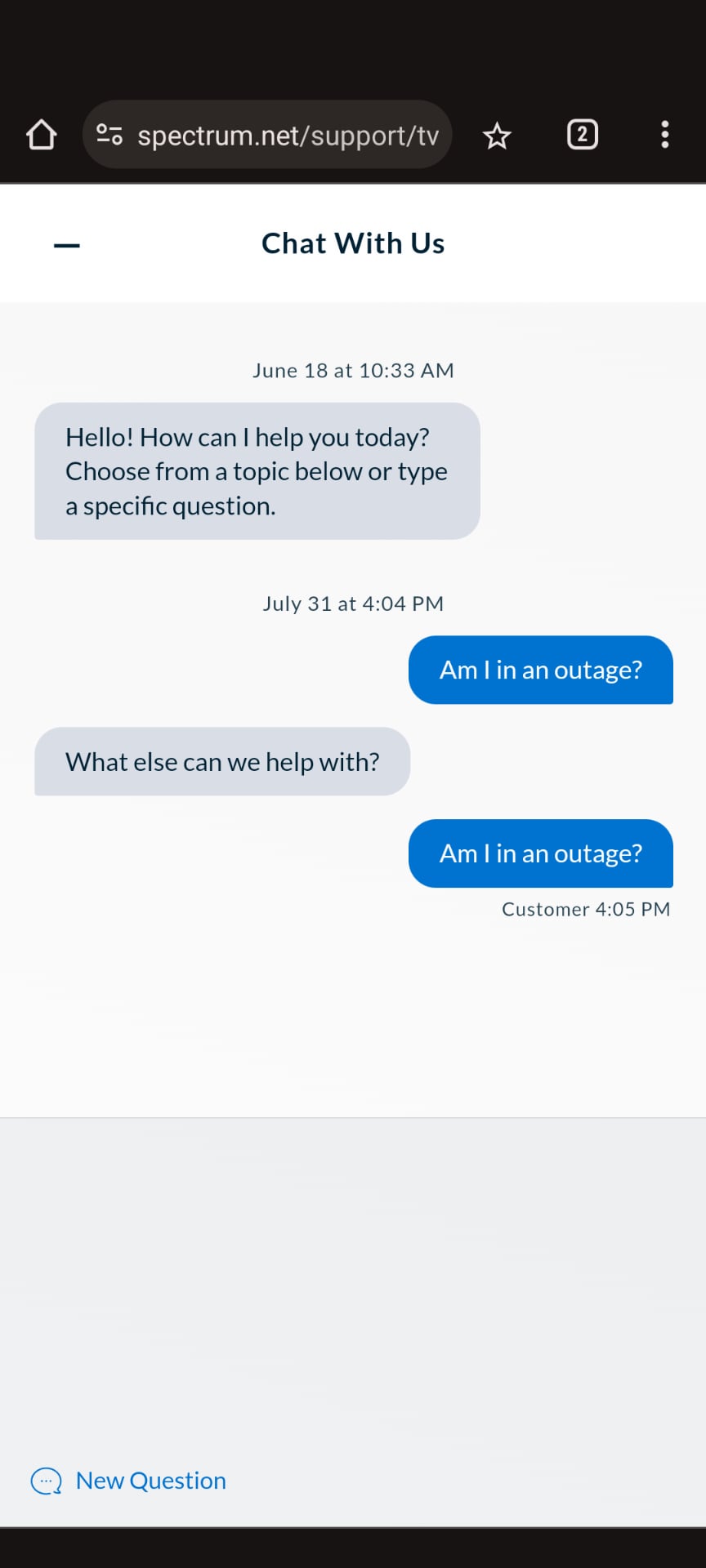Open the browser home page
Screen dimensions: 706x1568
click(x=42, y=135)
